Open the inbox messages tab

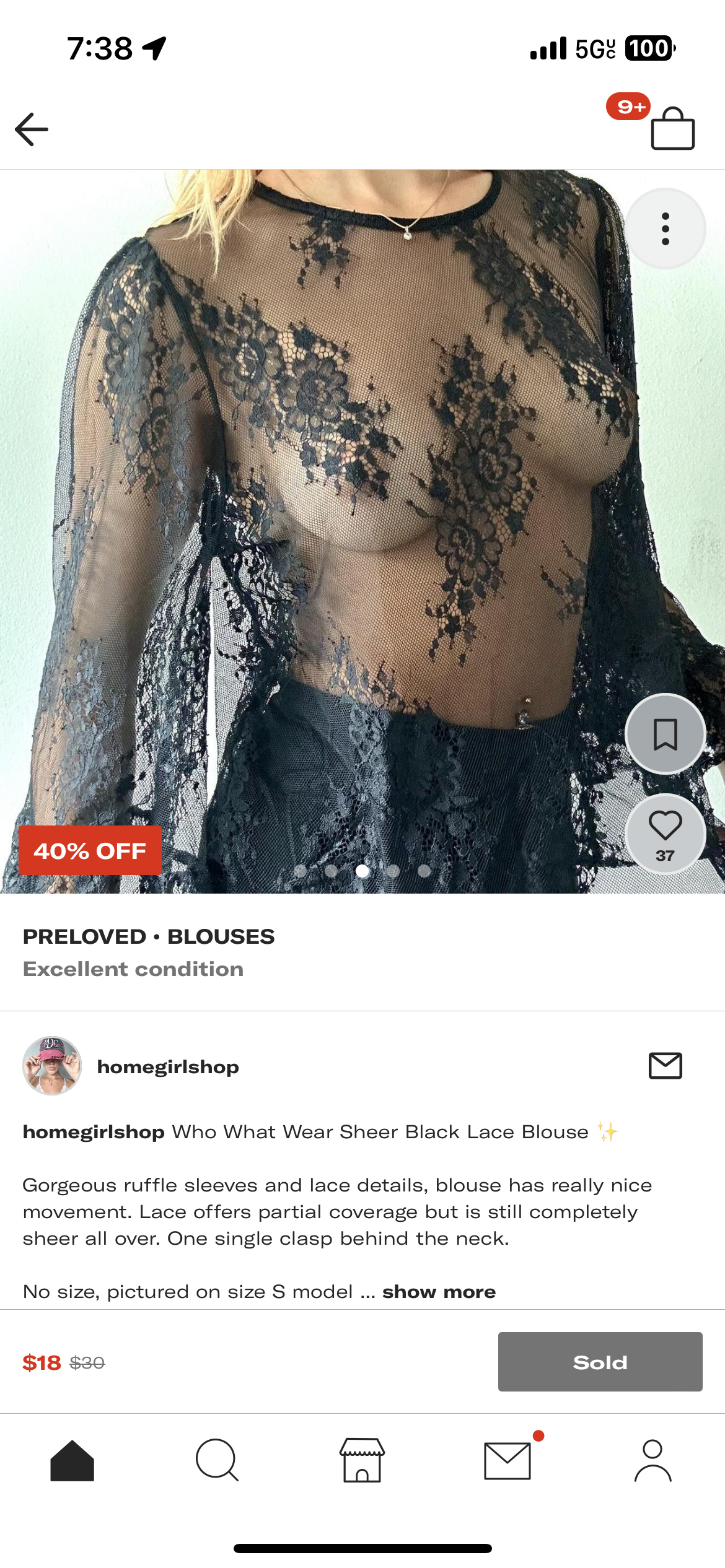tap(507, 1460)
